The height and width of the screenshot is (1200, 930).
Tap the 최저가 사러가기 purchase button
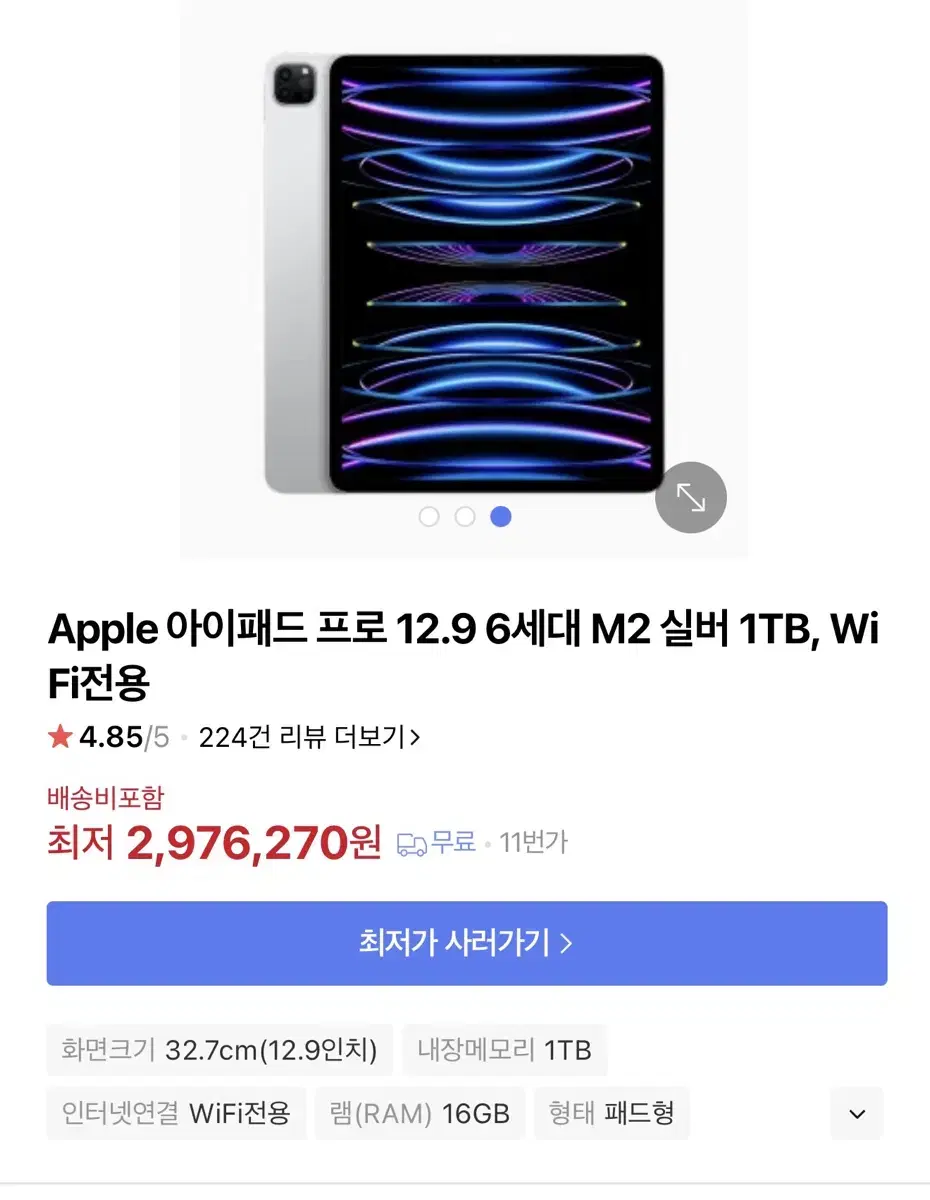tap(465, 941)
